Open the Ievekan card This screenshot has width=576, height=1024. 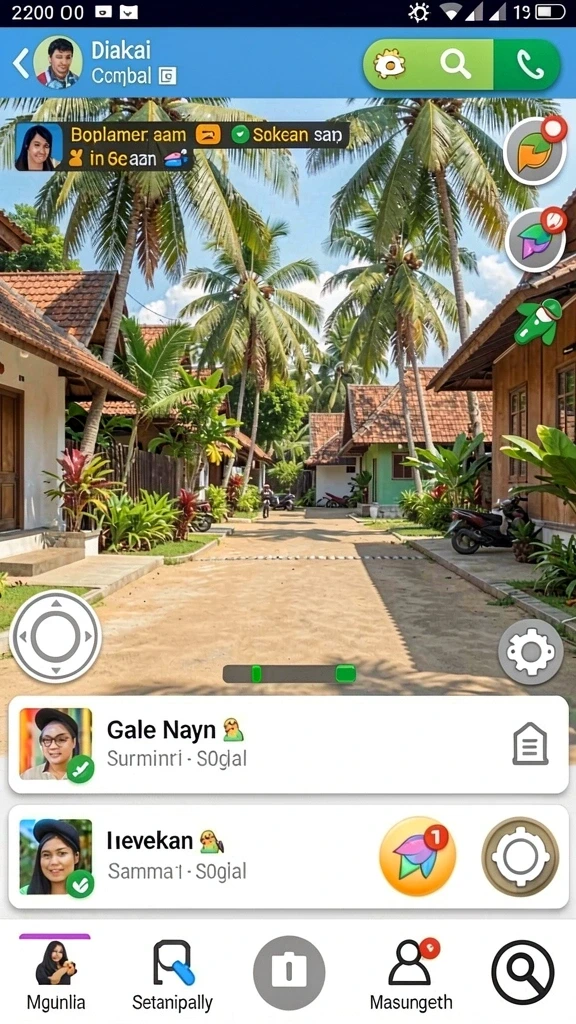(x=288, y=856)
